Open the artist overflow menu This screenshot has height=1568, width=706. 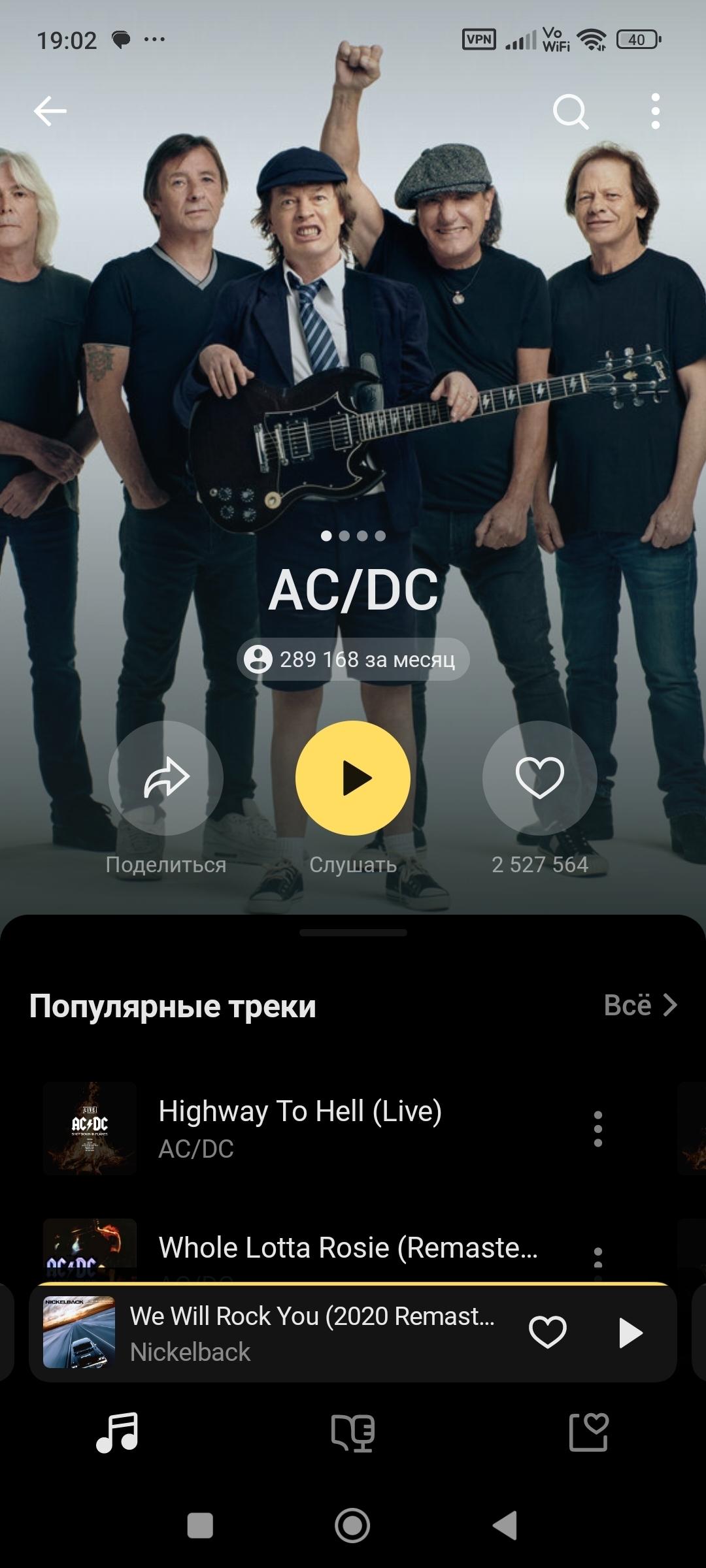[655, 112]
